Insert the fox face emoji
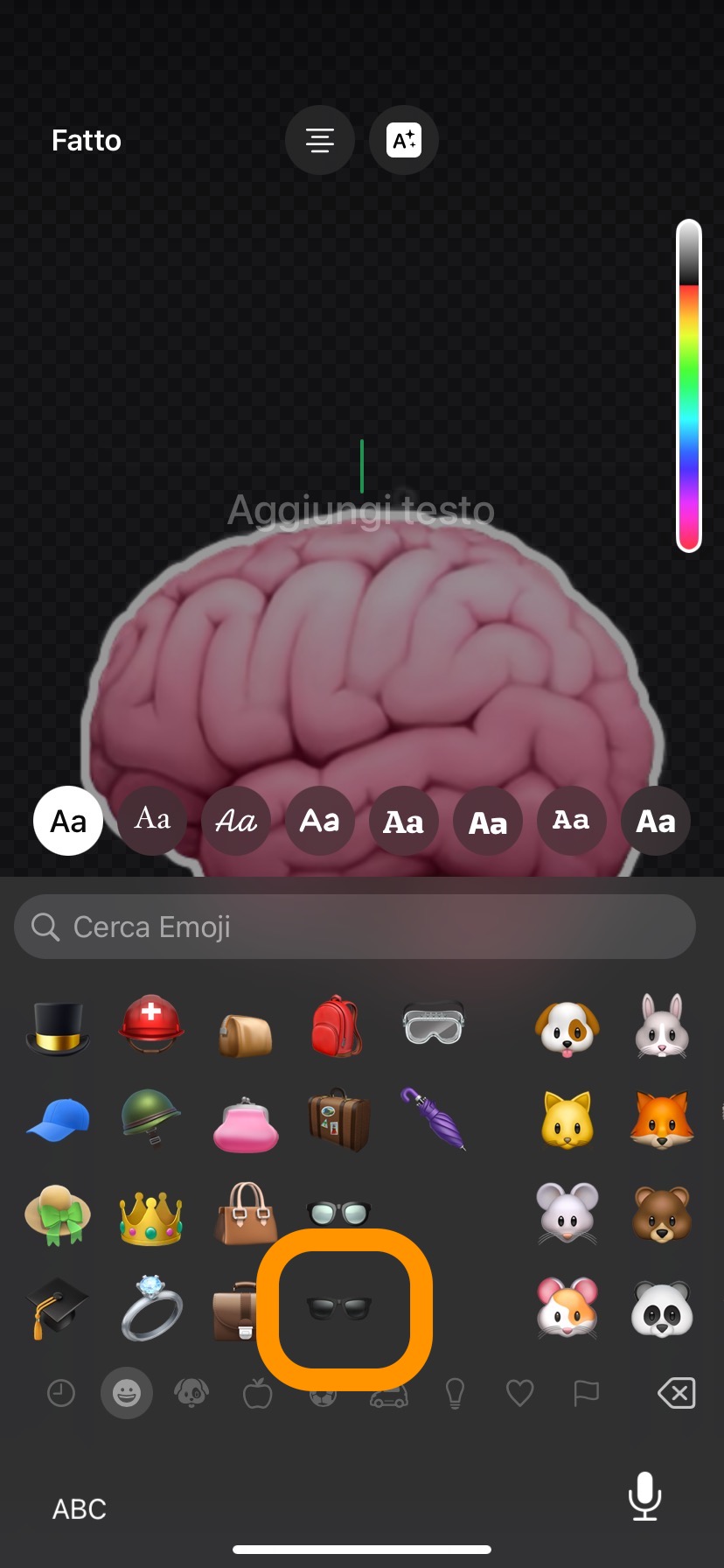The height and width of the screenshot is (1568, 724). pos(662,1121)
